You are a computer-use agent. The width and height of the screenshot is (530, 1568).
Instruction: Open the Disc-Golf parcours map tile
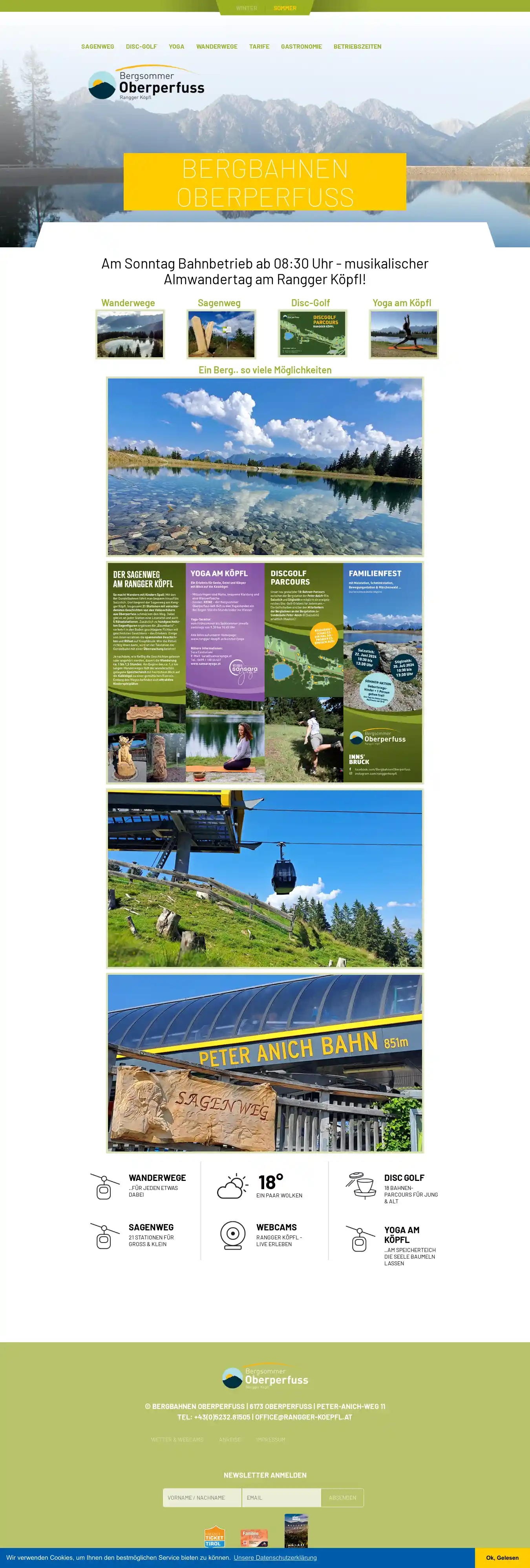point(313,334)
